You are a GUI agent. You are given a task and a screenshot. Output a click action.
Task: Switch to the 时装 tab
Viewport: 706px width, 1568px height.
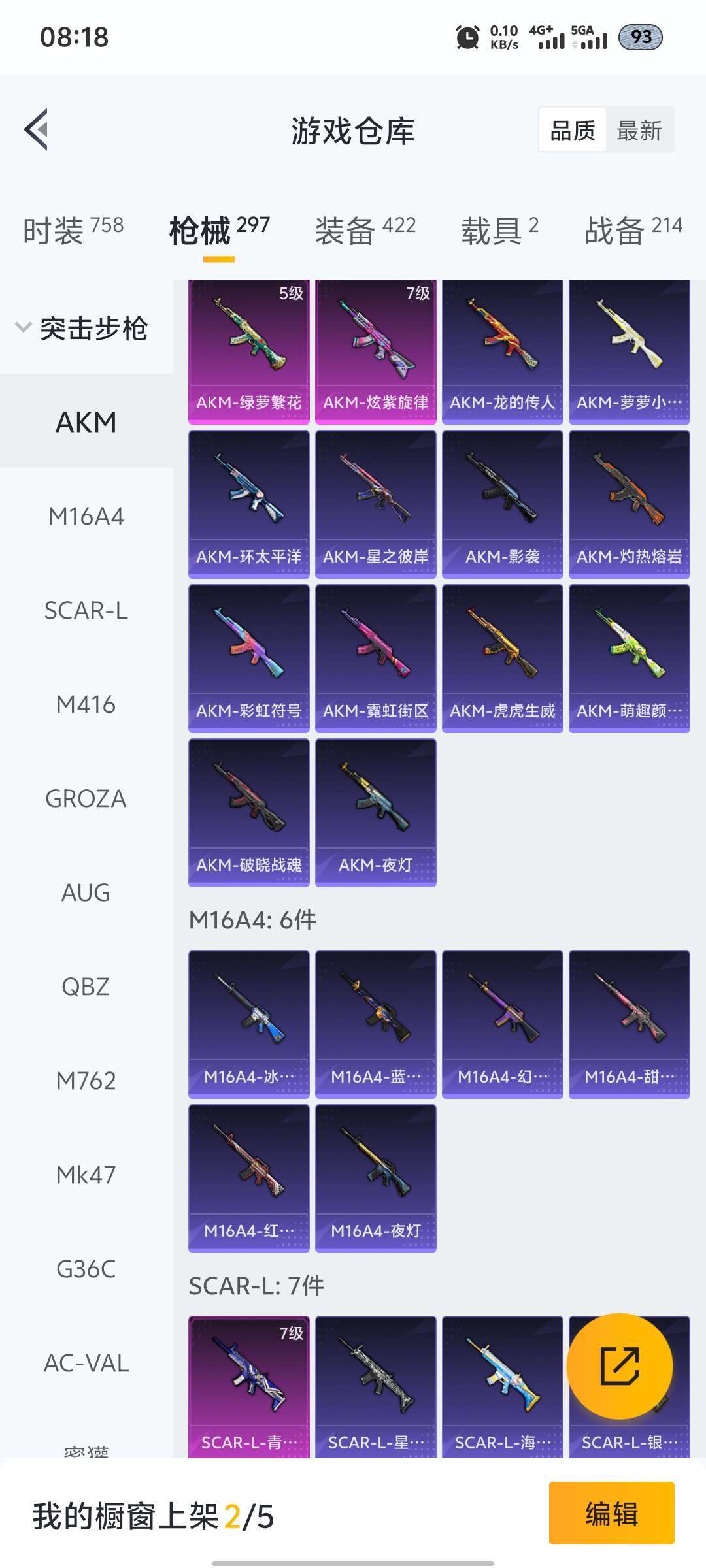(x=73, y=230)
